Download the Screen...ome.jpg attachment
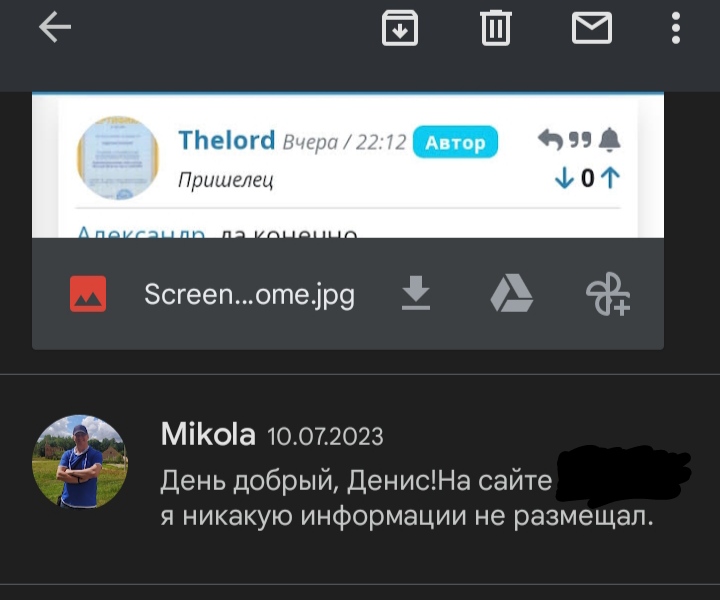This screenshot has height=600, width=720. [415, 294]
